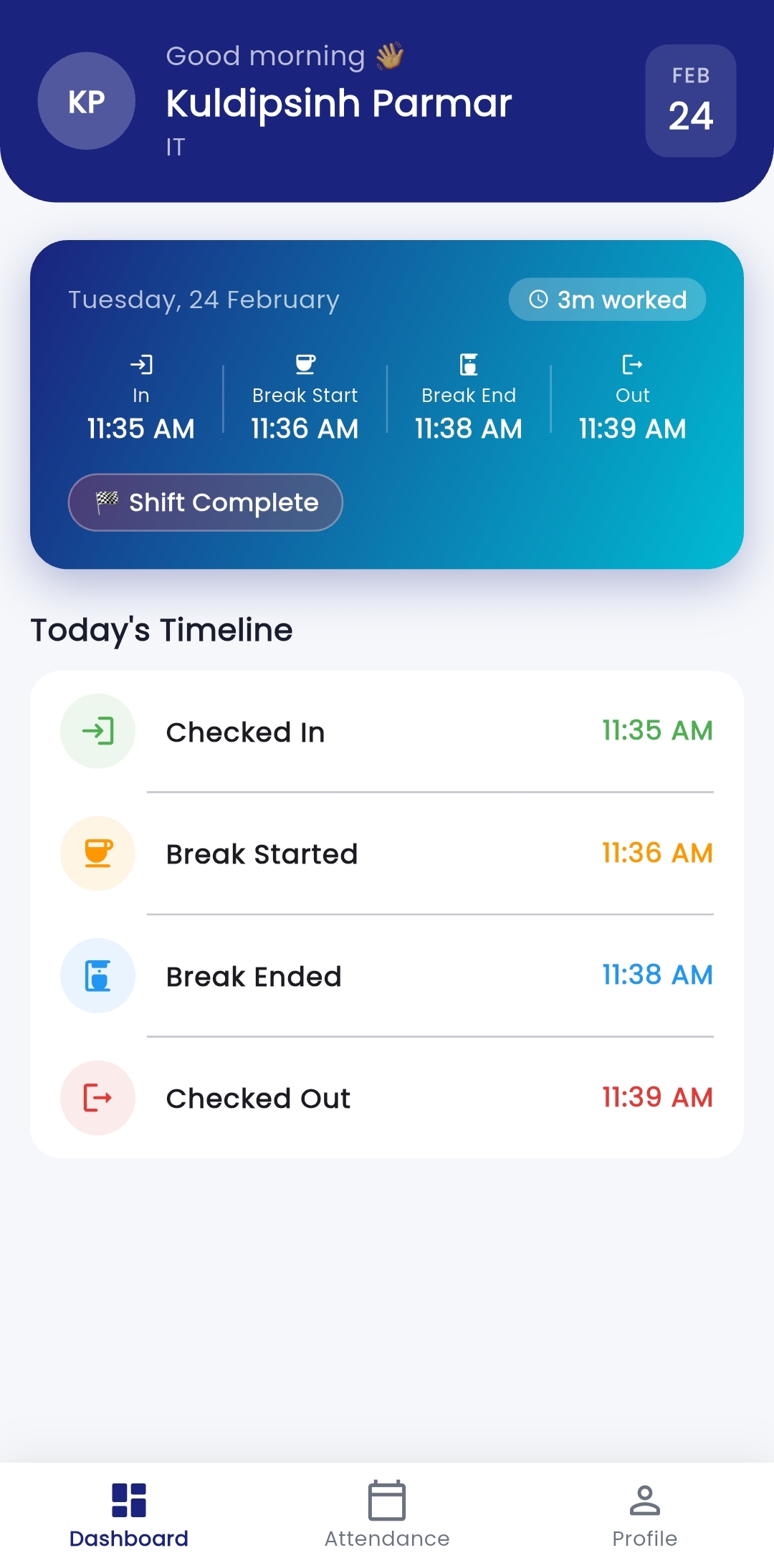Open the KP avatar circle
This screenshot has width=774, height=1568.
(x=86, y=101)
